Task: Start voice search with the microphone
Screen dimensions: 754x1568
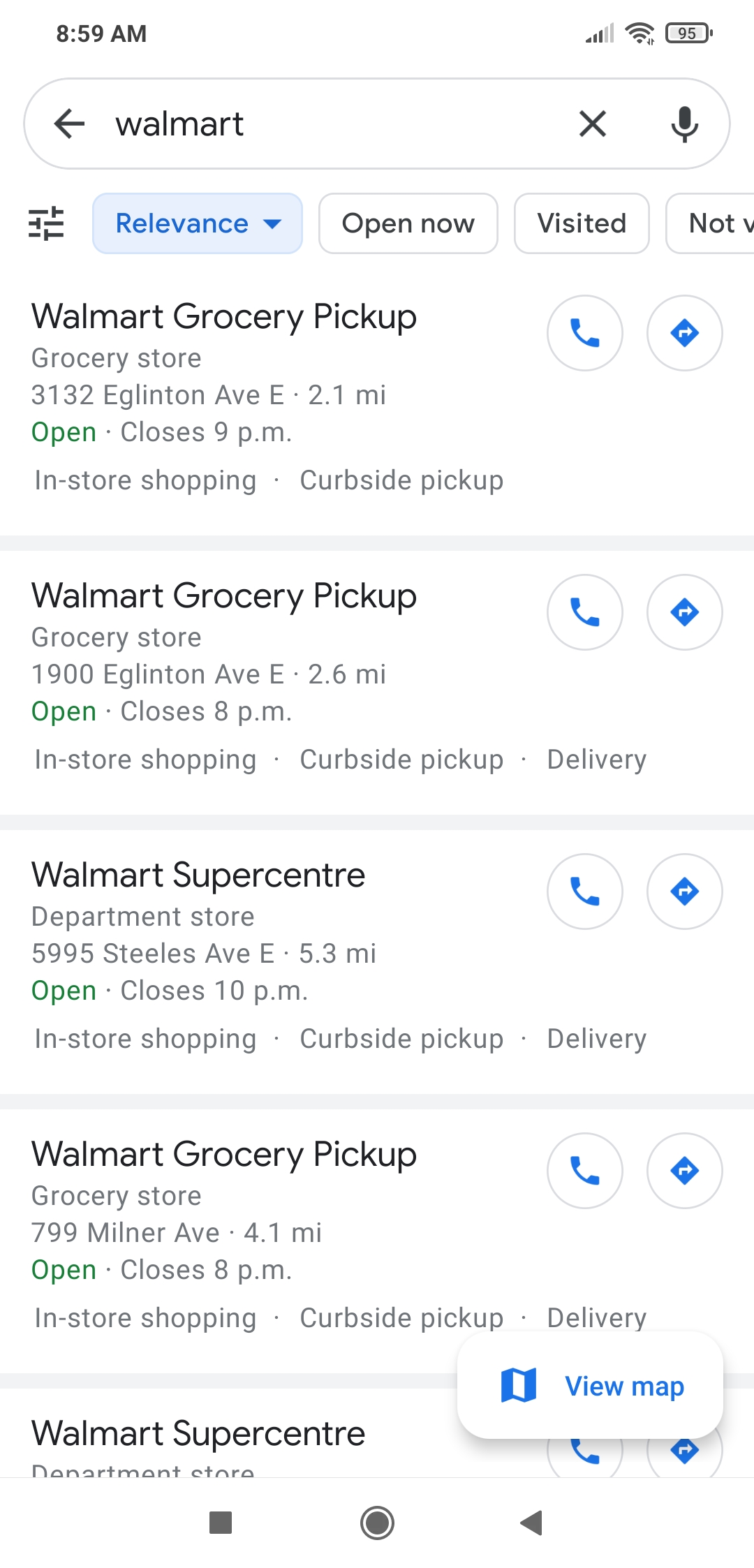Action: 684,124
